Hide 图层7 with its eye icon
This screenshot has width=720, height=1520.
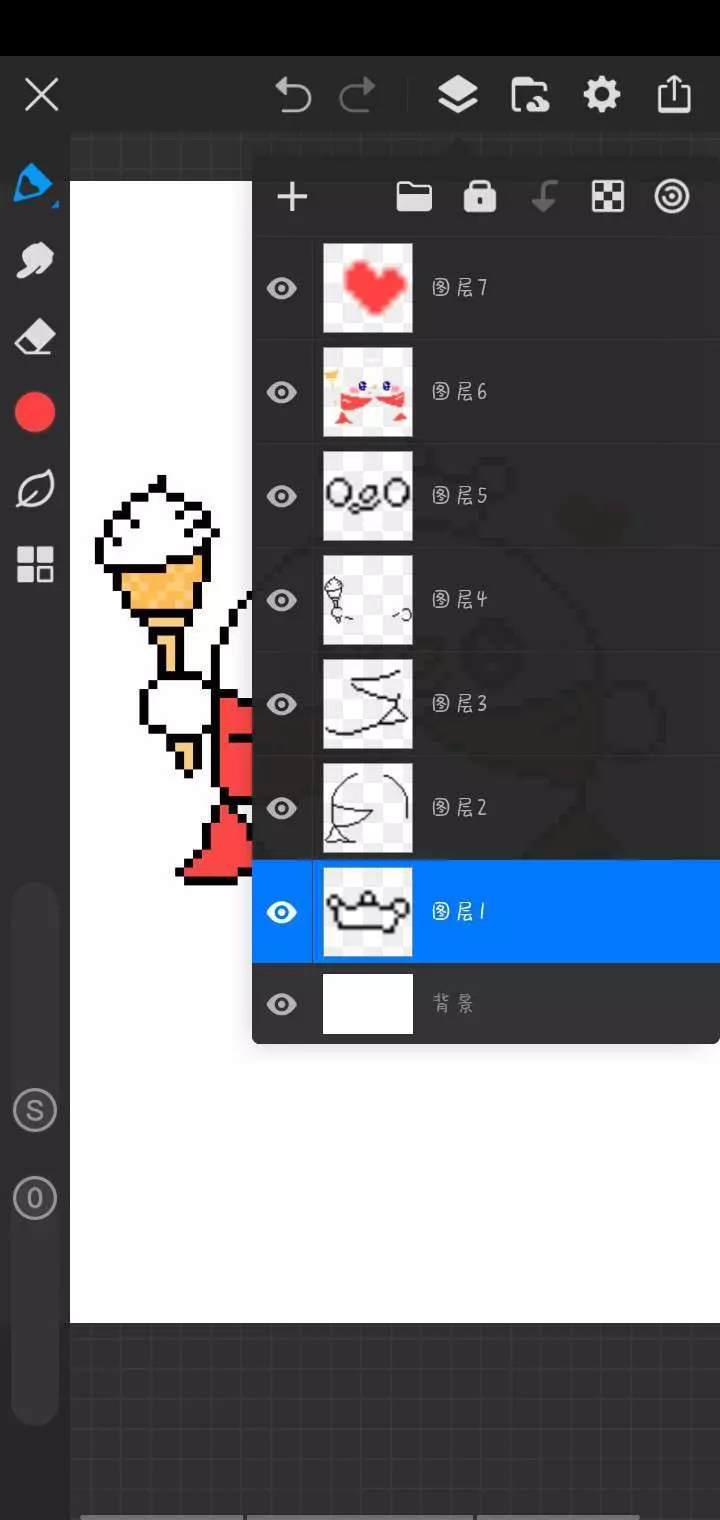click(x=282, y=289)
